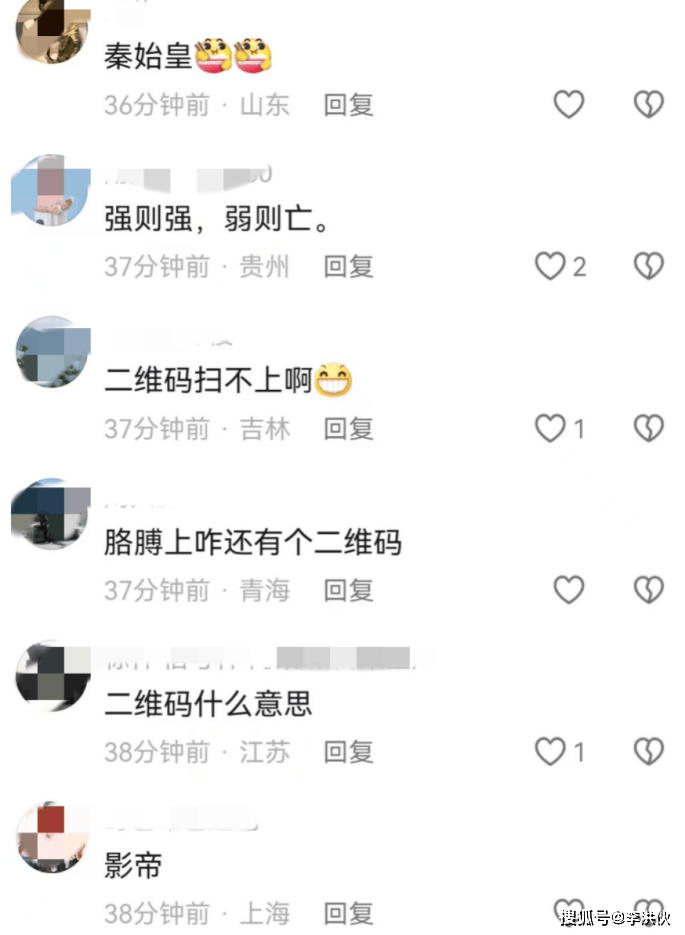
Task: Open avatar of the 秦始皇 commenter
Action: pyautogui.click(x=55, y=28)
